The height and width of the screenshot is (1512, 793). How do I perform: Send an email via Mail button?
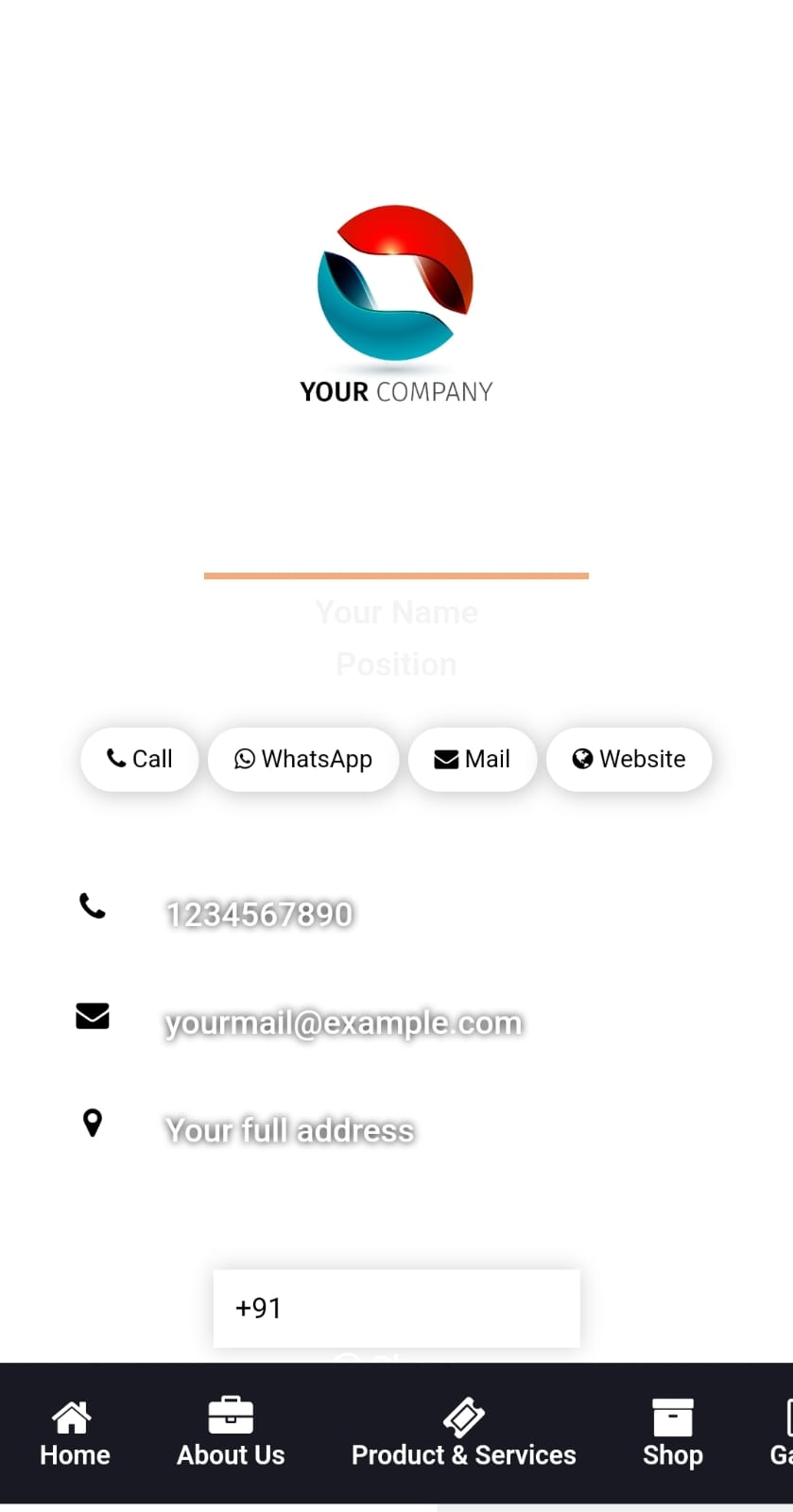click(473, 759)
